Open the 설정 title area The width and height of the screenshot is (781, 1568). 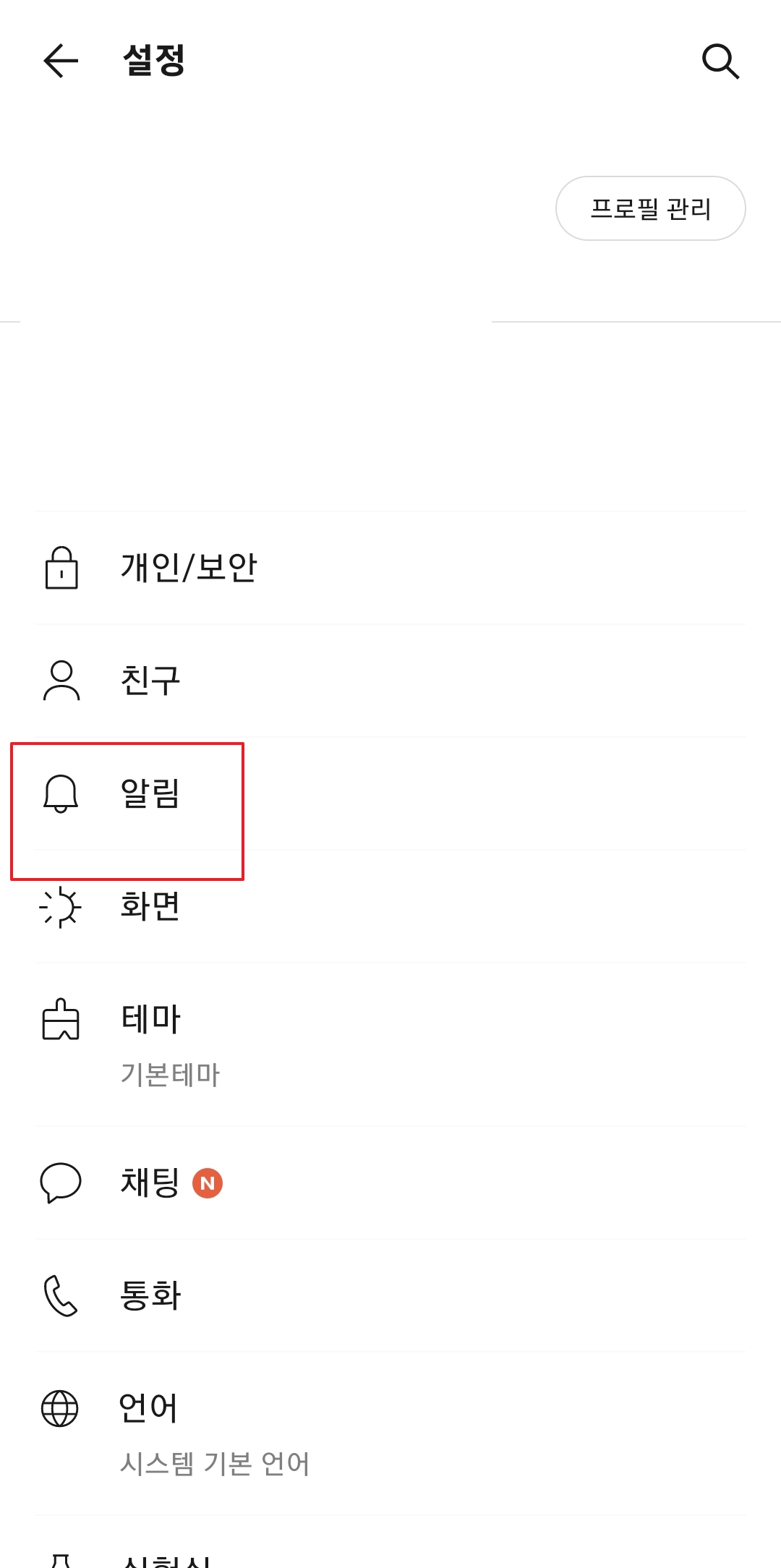click(153, 60)
